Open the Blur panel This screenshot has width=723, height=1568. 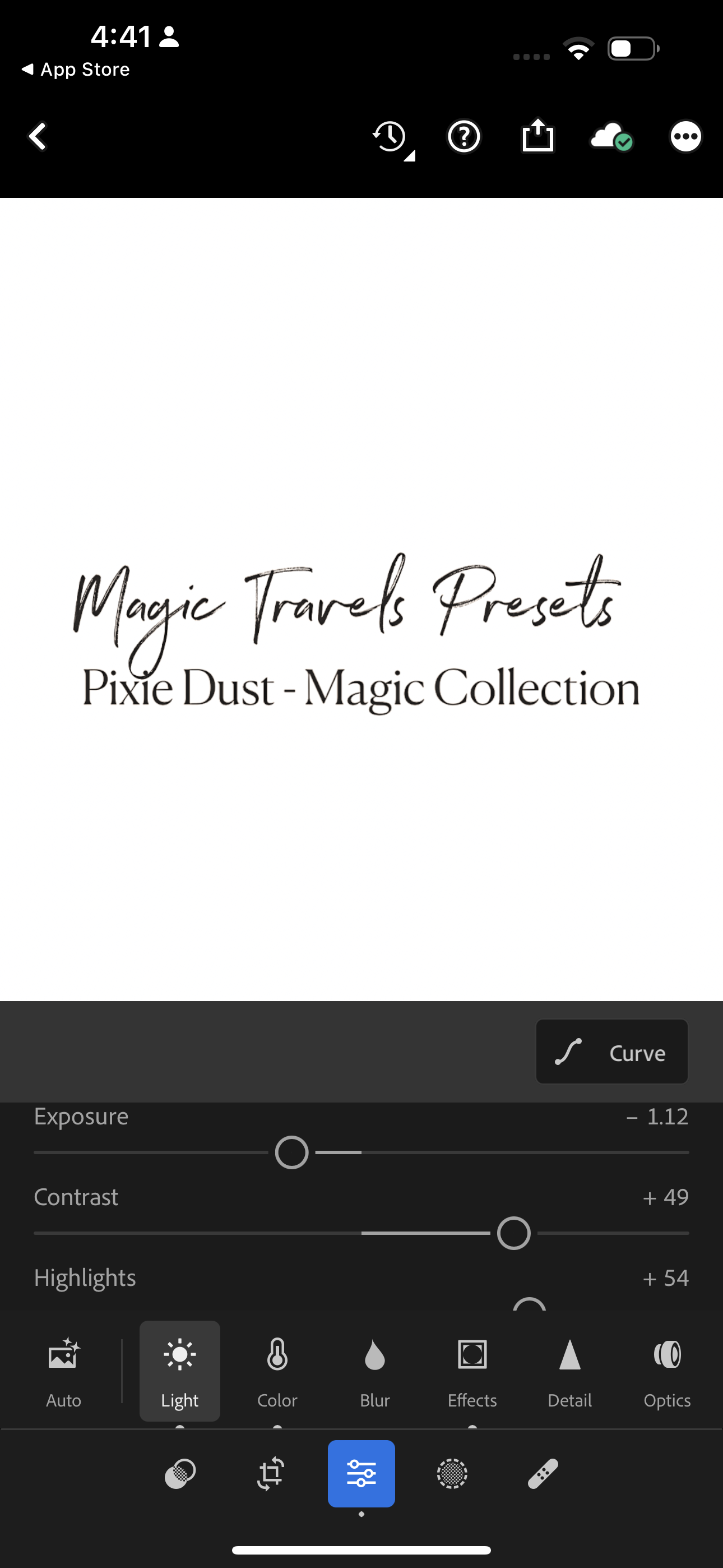coord(375,1372)
